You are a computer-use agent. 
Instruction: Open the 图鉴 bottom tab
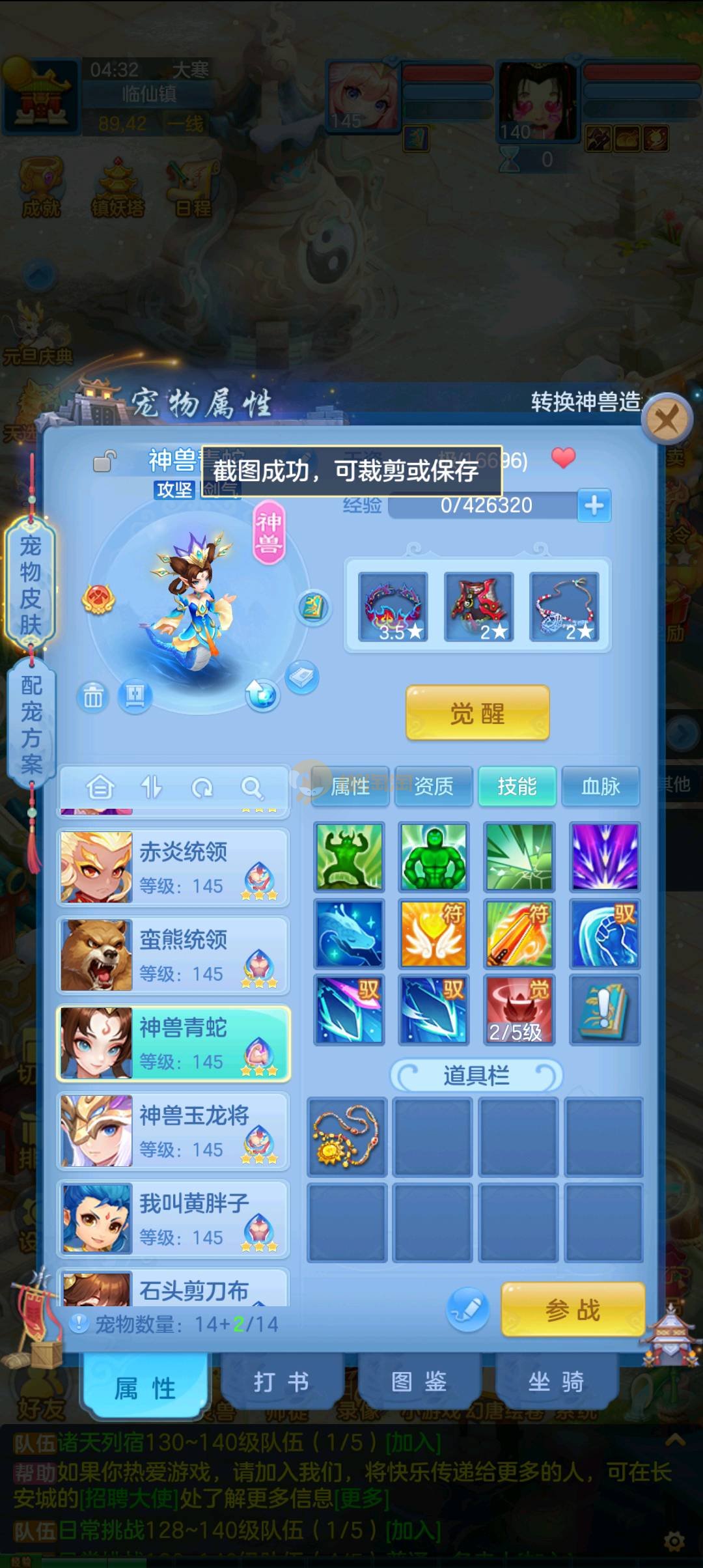pyautogui.click(x=419, y=1381)
